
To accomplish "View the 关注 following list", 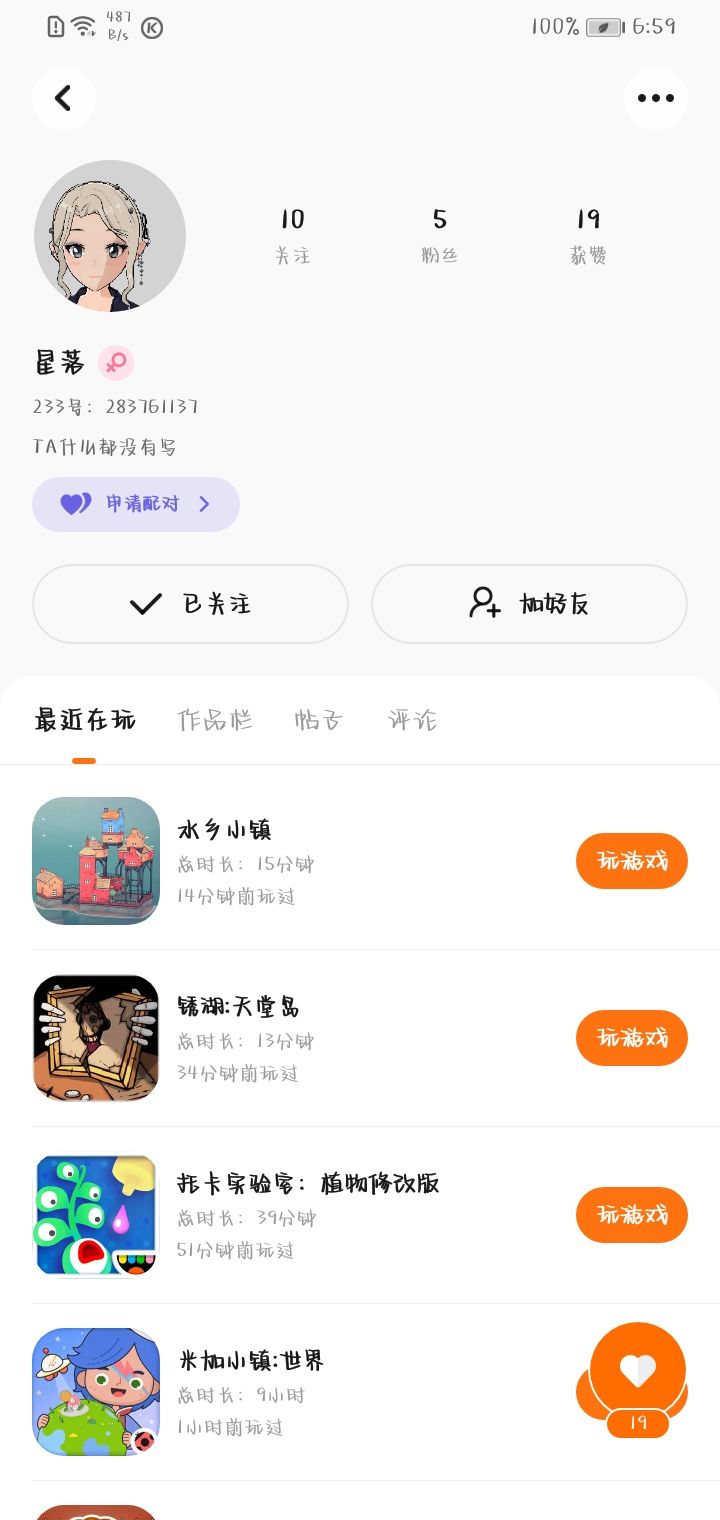I will pyautogui.click(x=292, y=236).
